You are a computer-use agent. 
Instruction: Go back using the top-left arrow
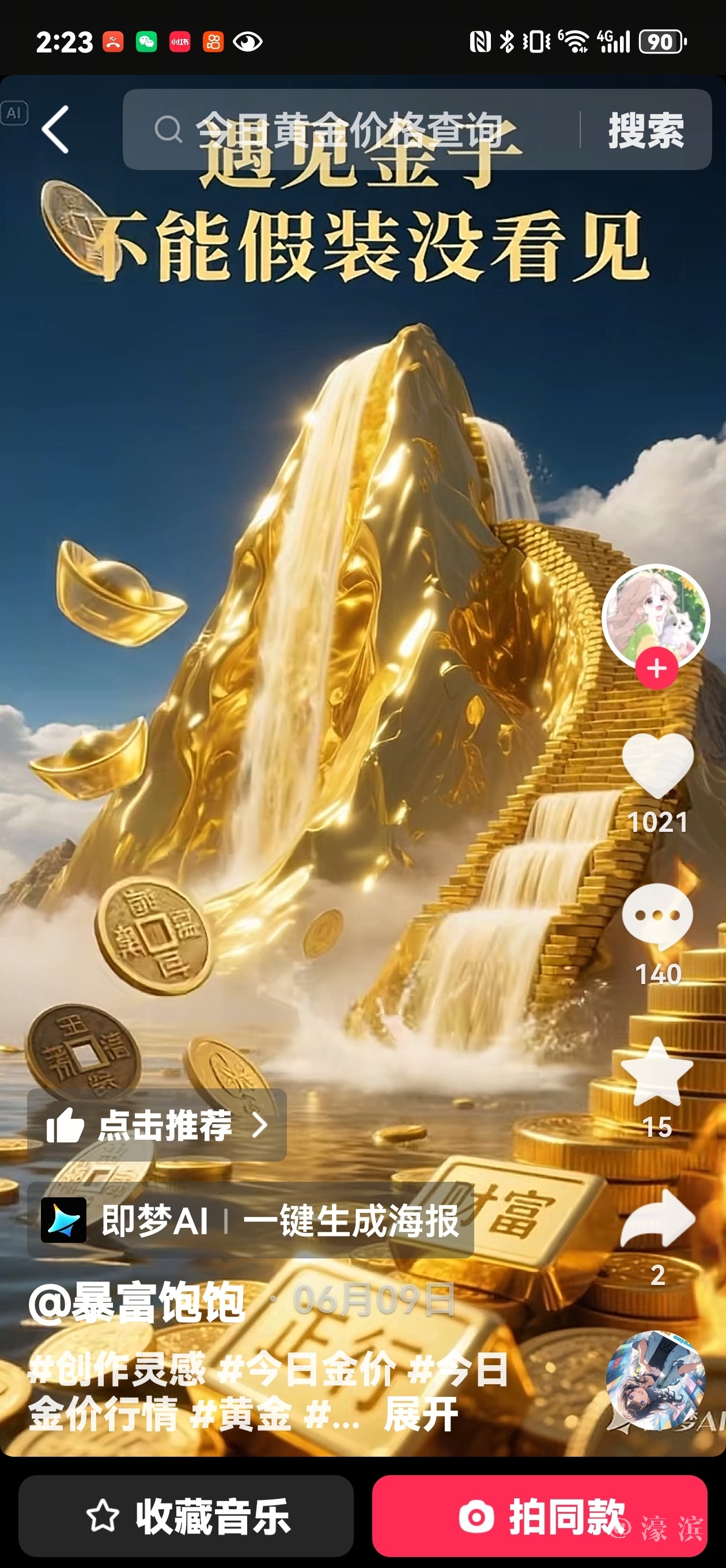point(55,130)
